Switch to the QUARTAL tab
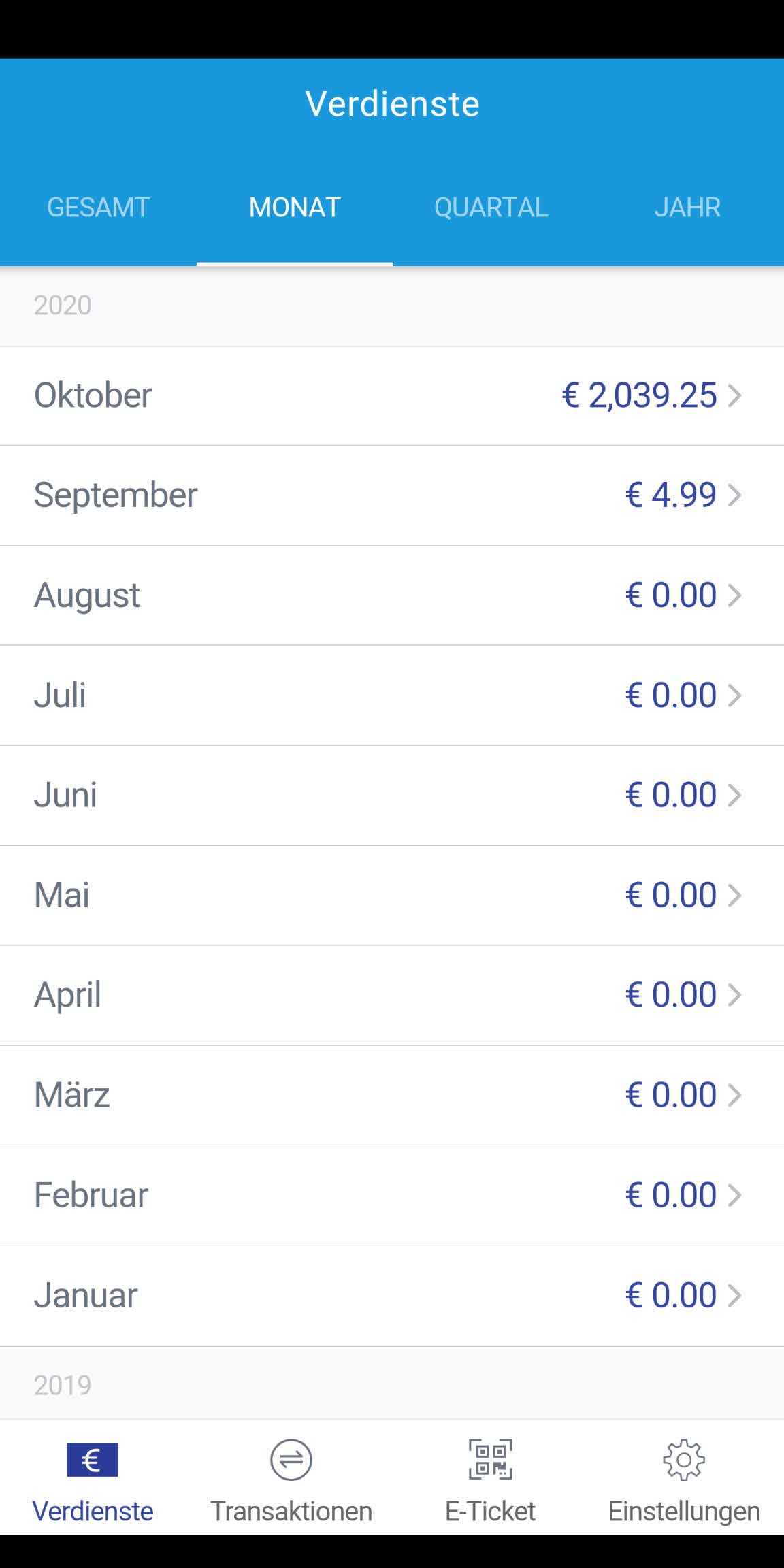The height and width of the screenshot is (1568, 784). (491, 208)
